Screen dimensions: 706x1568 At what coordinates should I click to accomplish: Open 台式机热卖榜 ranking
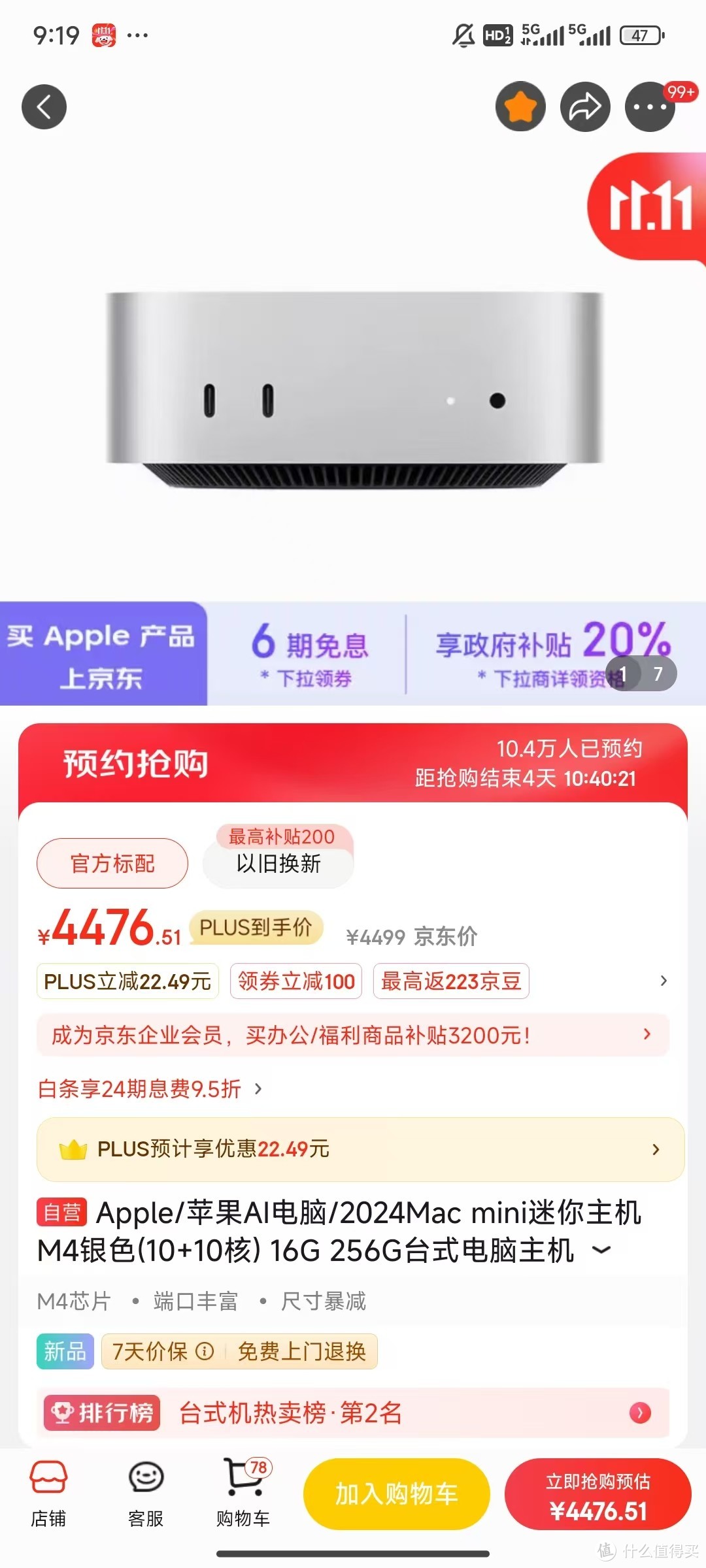[x=353, y=1413]
